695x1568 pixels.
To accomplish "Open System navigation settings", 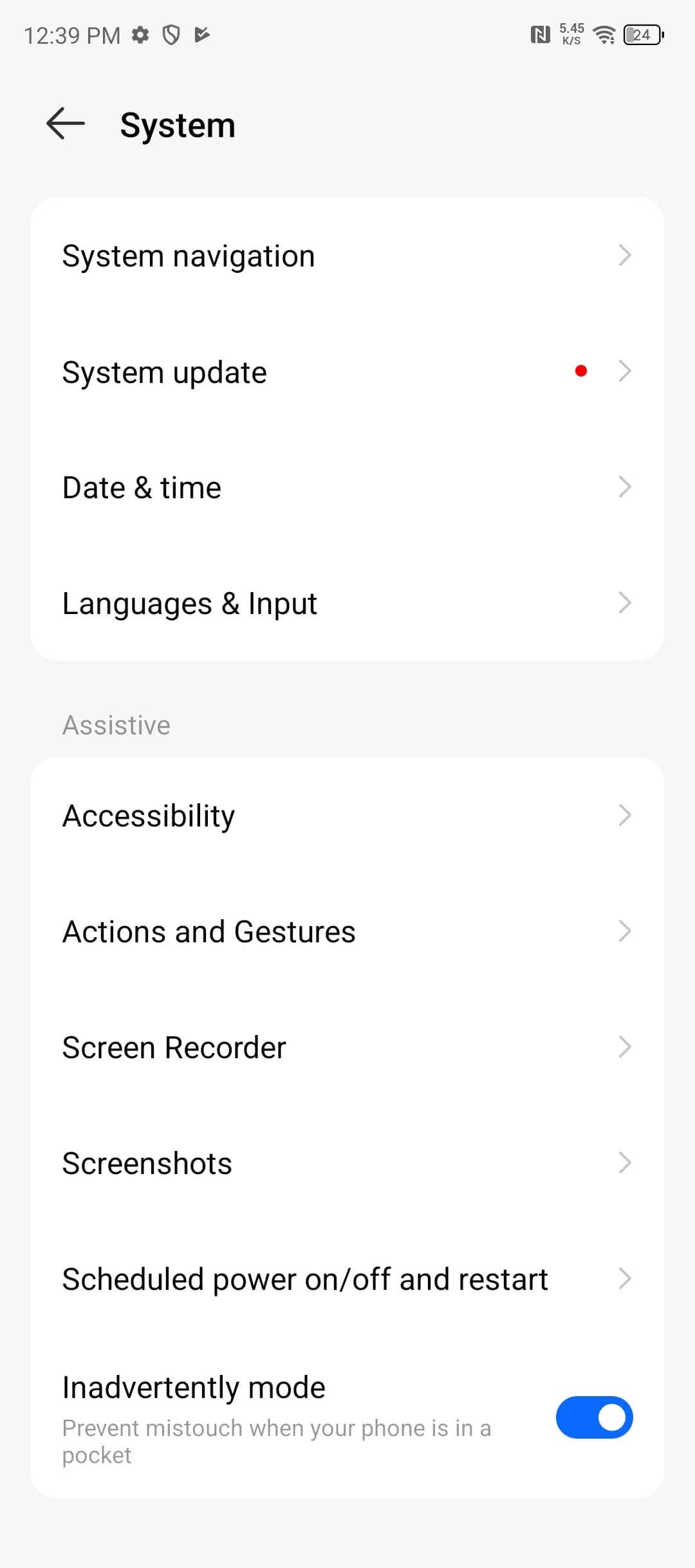I will (x=347, y=256).
